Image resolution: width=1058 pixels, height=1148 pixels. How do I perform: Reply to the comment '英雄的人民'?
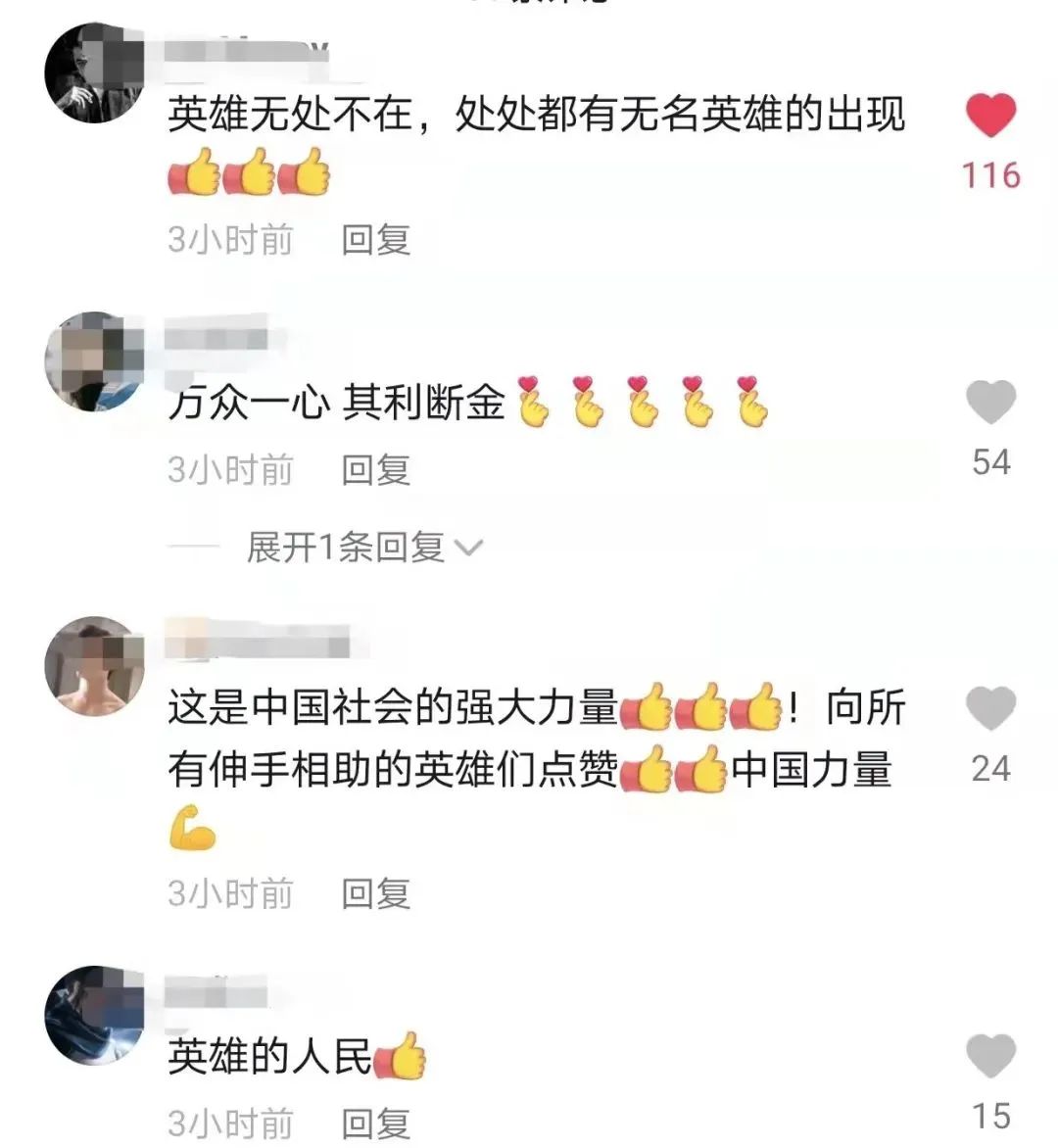coord(375,1123)
